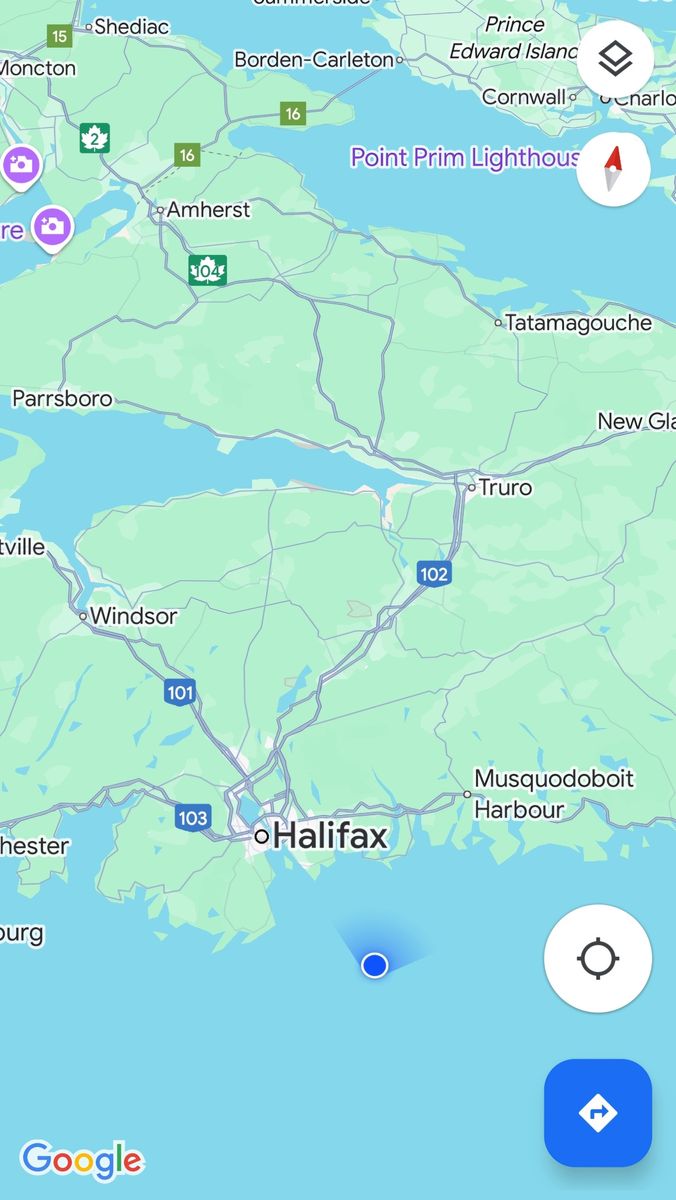This screenshot has height=1200, width=676.
Task: Open the purple camera marker near Amherst
Action: (x=52, y=226)
